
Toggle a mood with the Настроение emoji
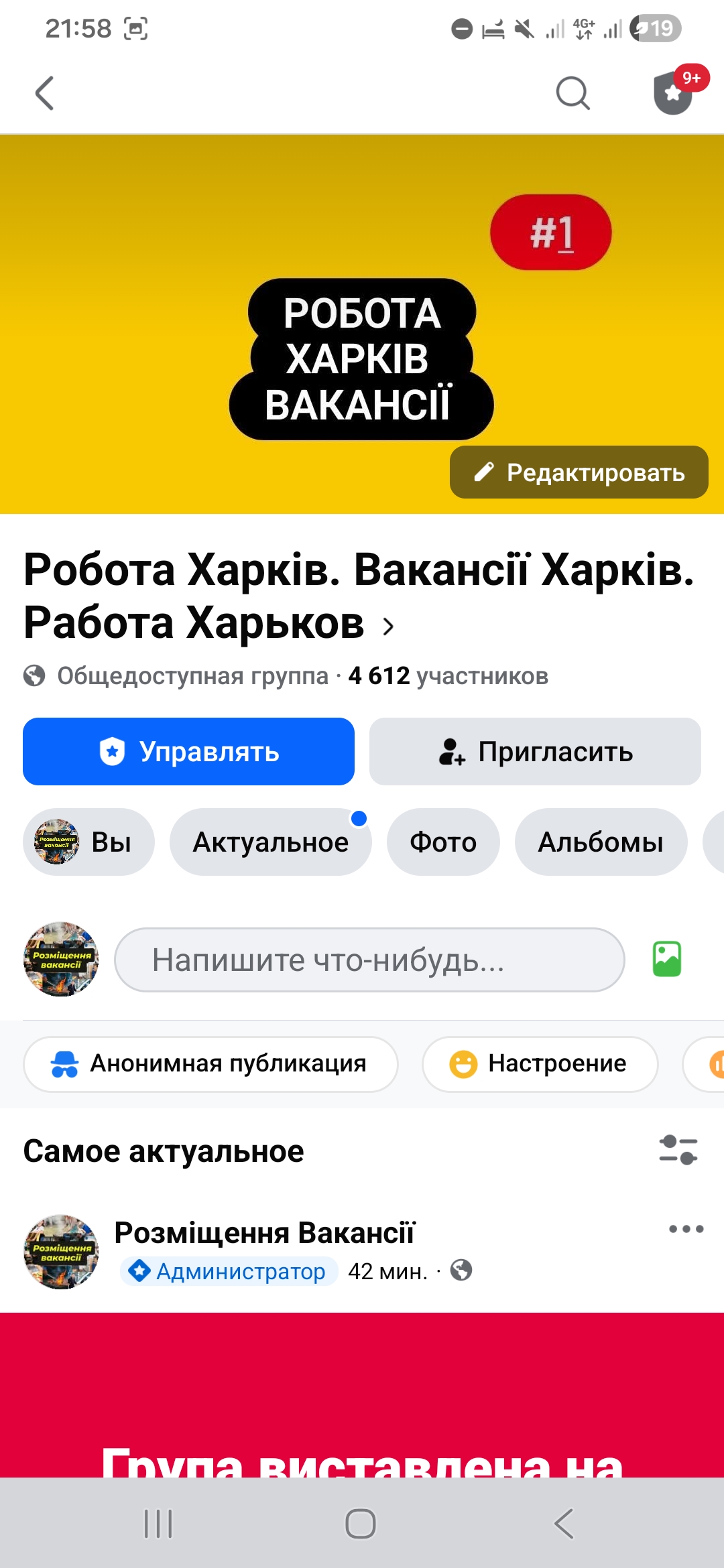click(x=539, y=1063)
